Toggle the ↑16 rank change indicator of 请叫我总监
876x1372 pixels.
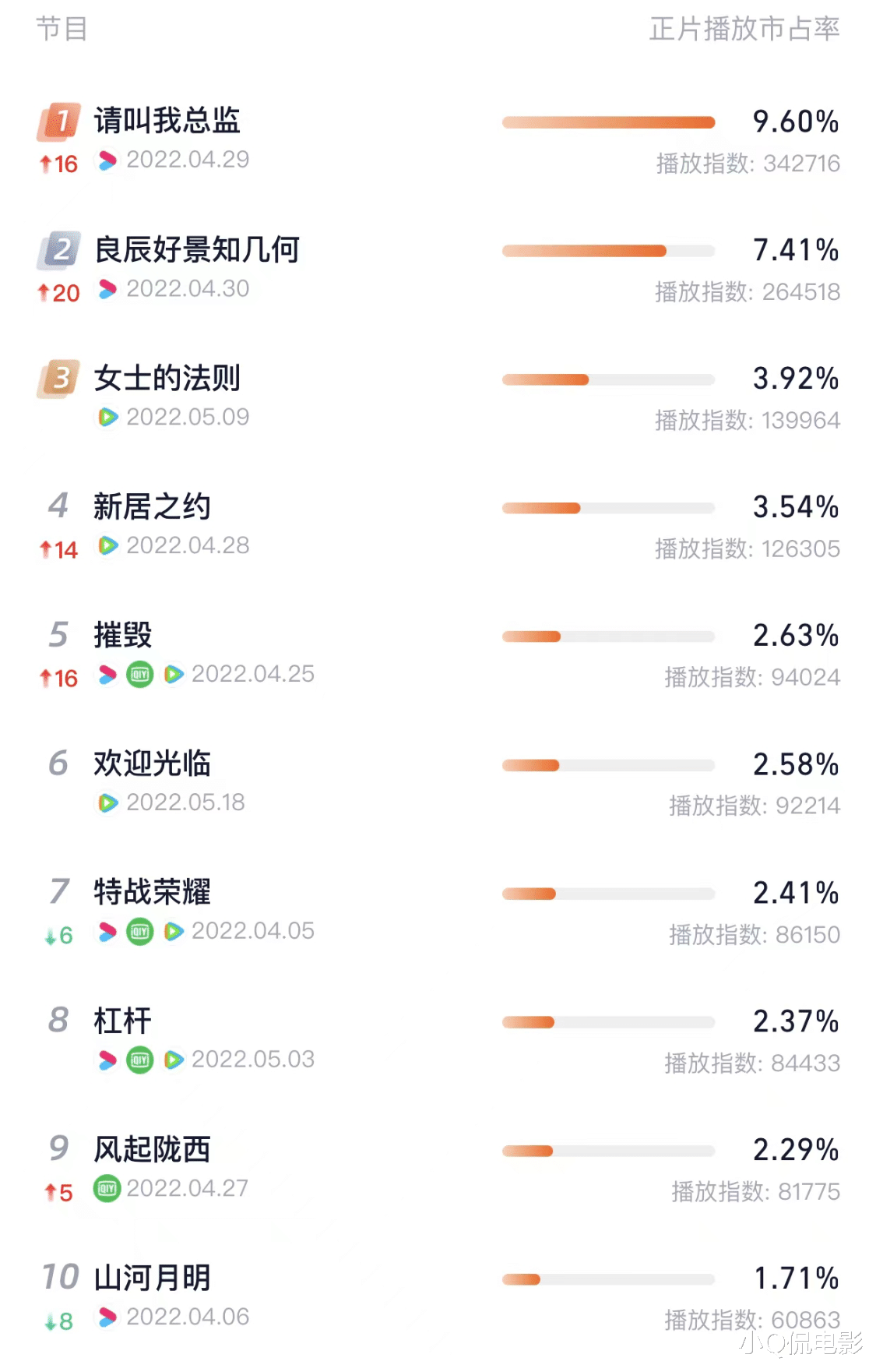pyautogui.click(x=58, y=164)
